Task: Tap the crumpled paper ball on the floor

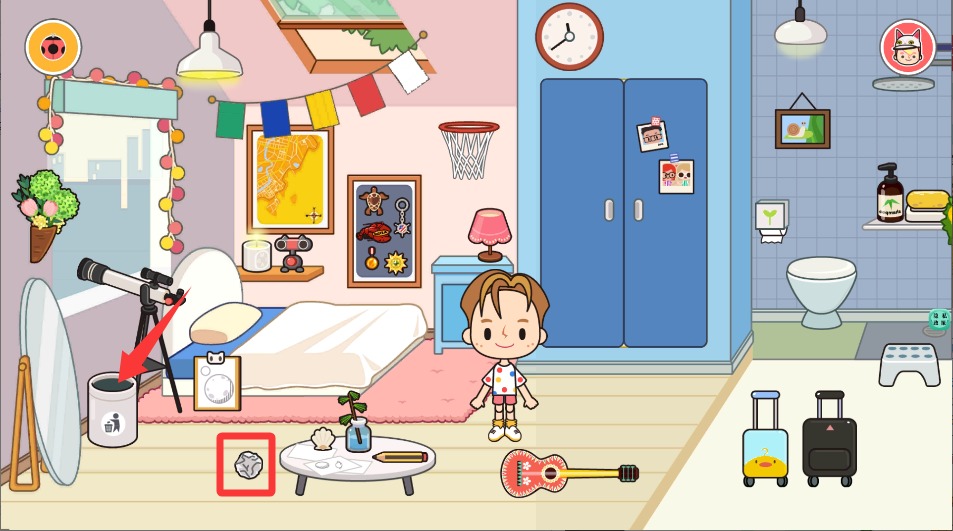Action: 247,465
